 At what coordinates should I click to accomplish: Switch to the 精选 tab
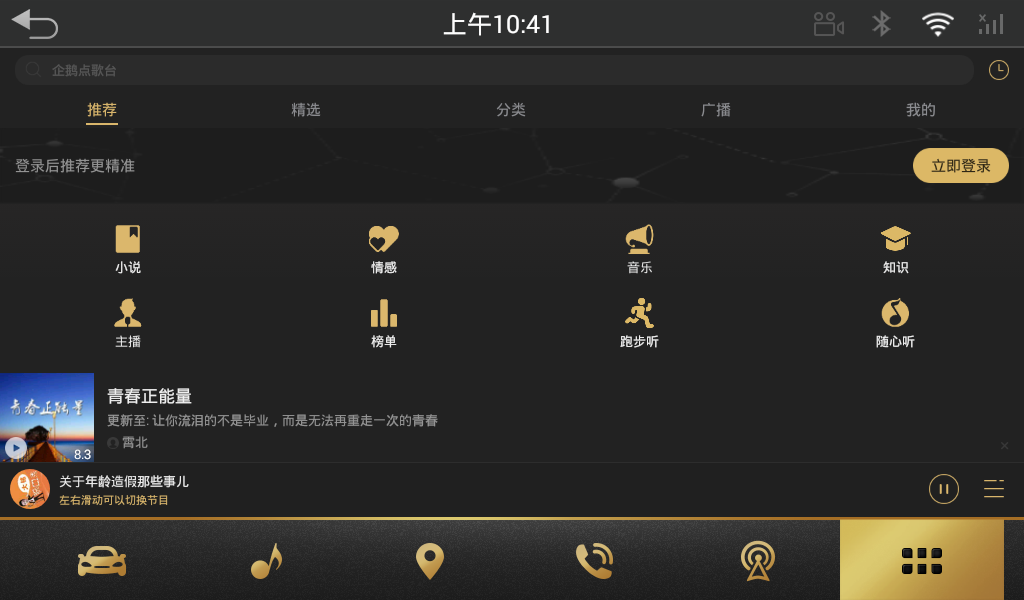click(x=306, y=110)
